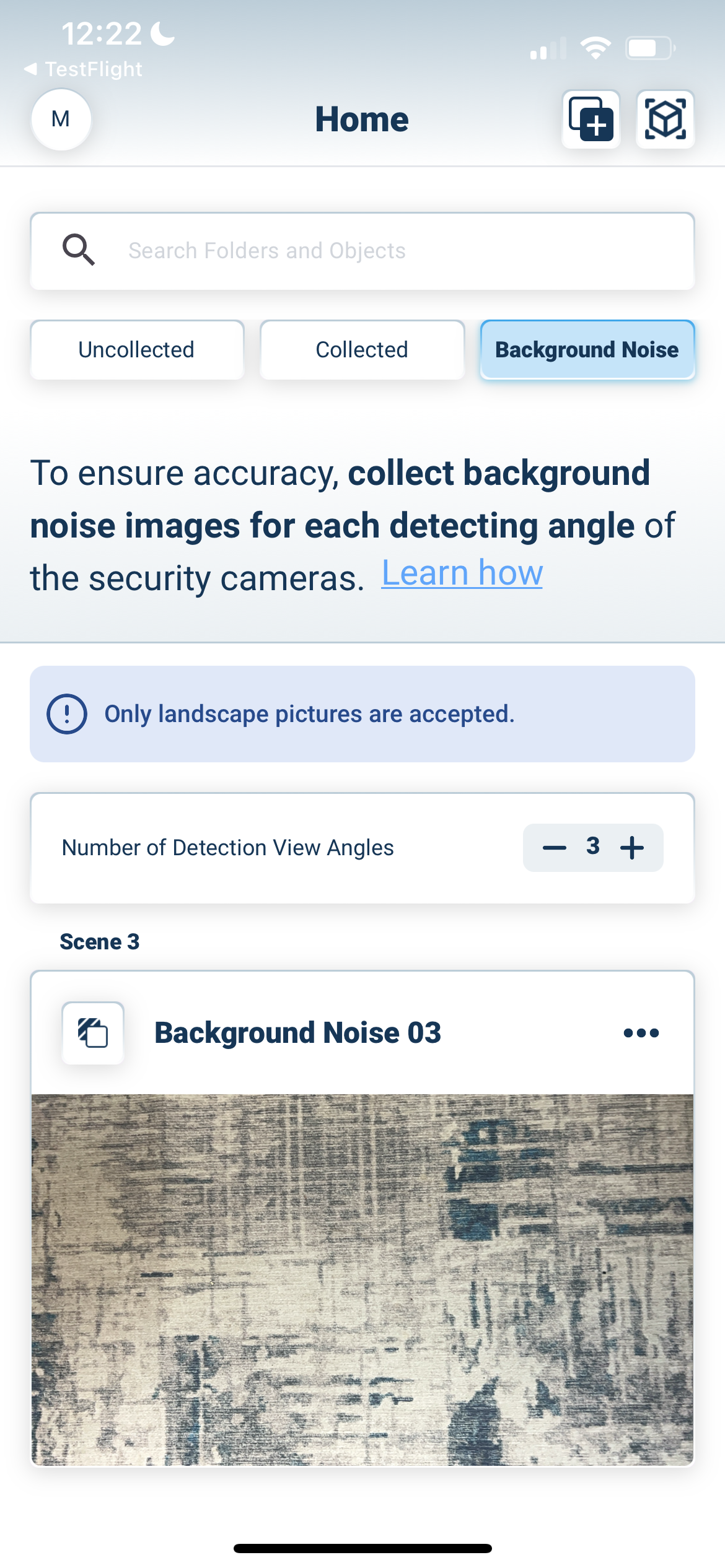Switch to the Collected tab
Viewport: 725px width, 1568px height.
(x=362, y=350)
